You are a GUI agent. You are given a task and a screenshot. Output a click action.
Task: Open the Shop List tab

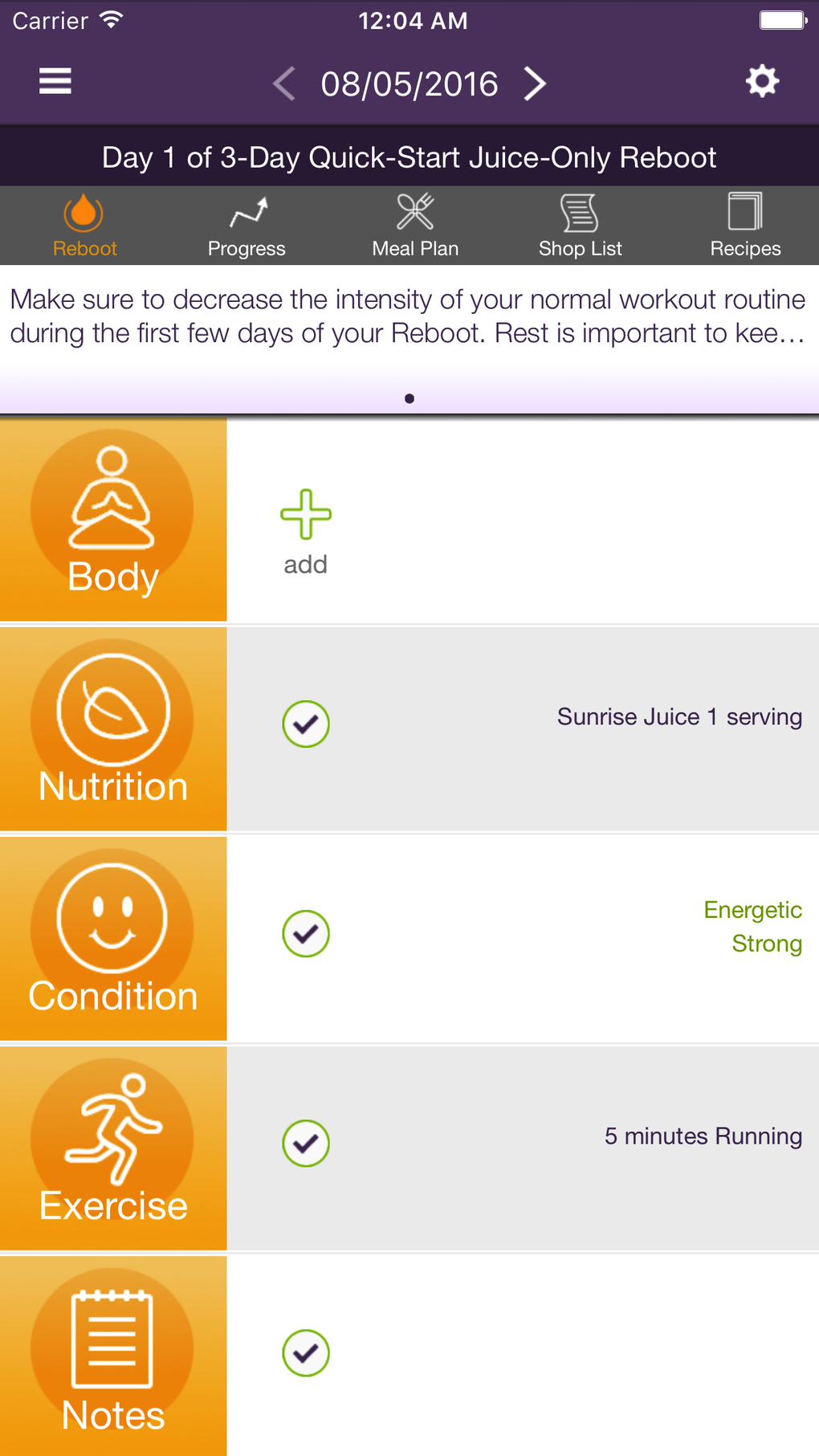(580, 226)
